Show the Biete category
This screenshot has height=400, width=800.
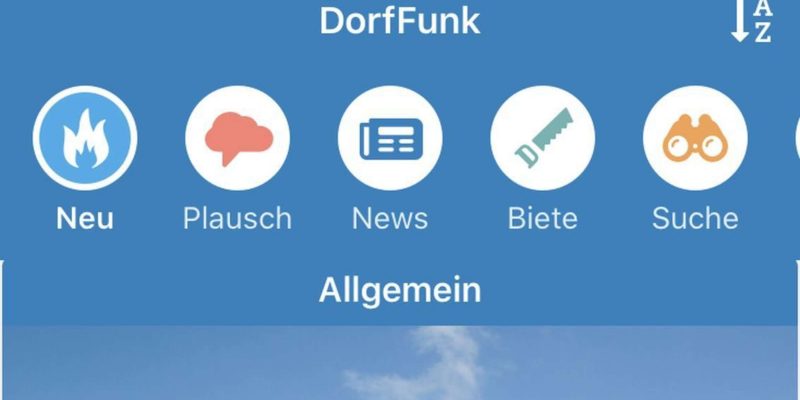point(542,138)
